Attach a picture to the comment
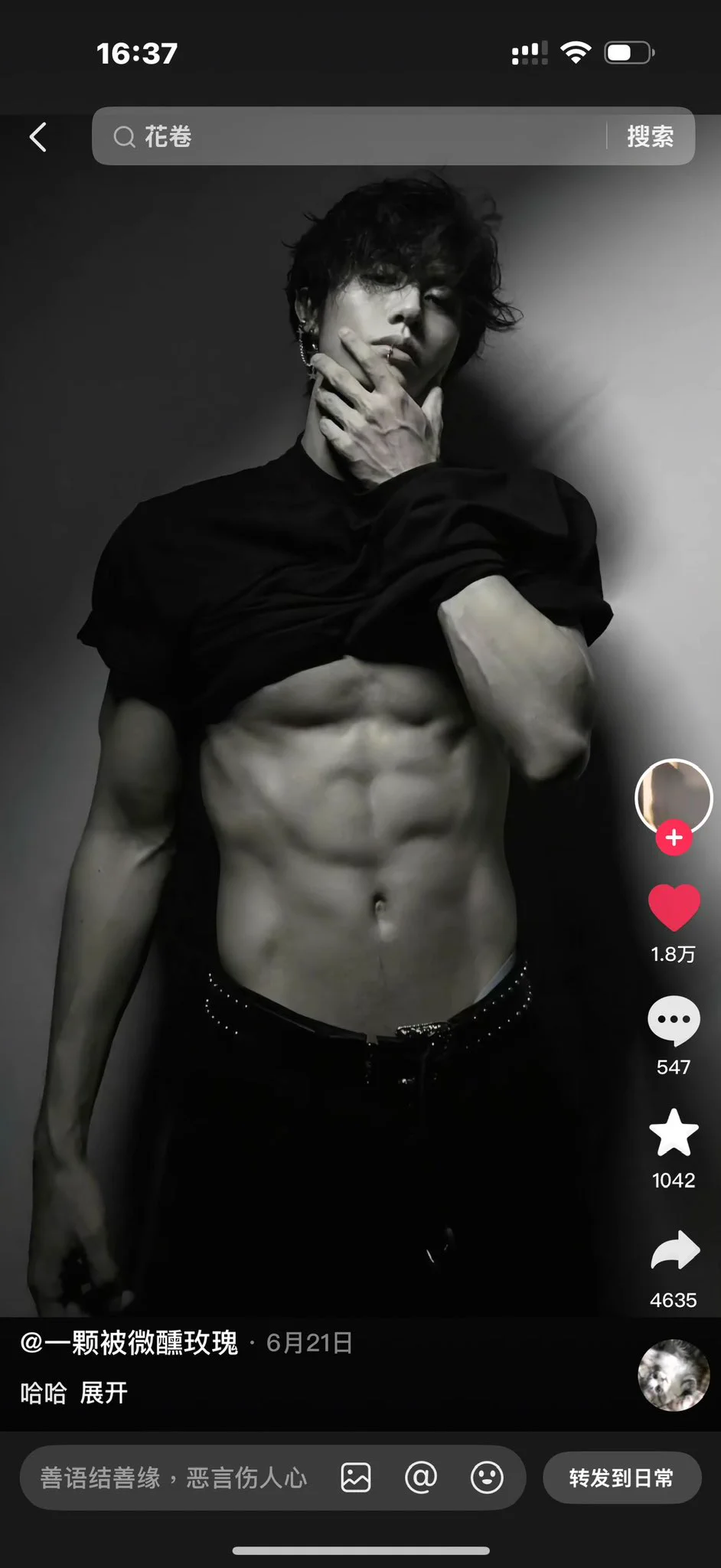The height and width of the screenshot is (1568, 721). pyautogui.click(x=356, y=1478)
